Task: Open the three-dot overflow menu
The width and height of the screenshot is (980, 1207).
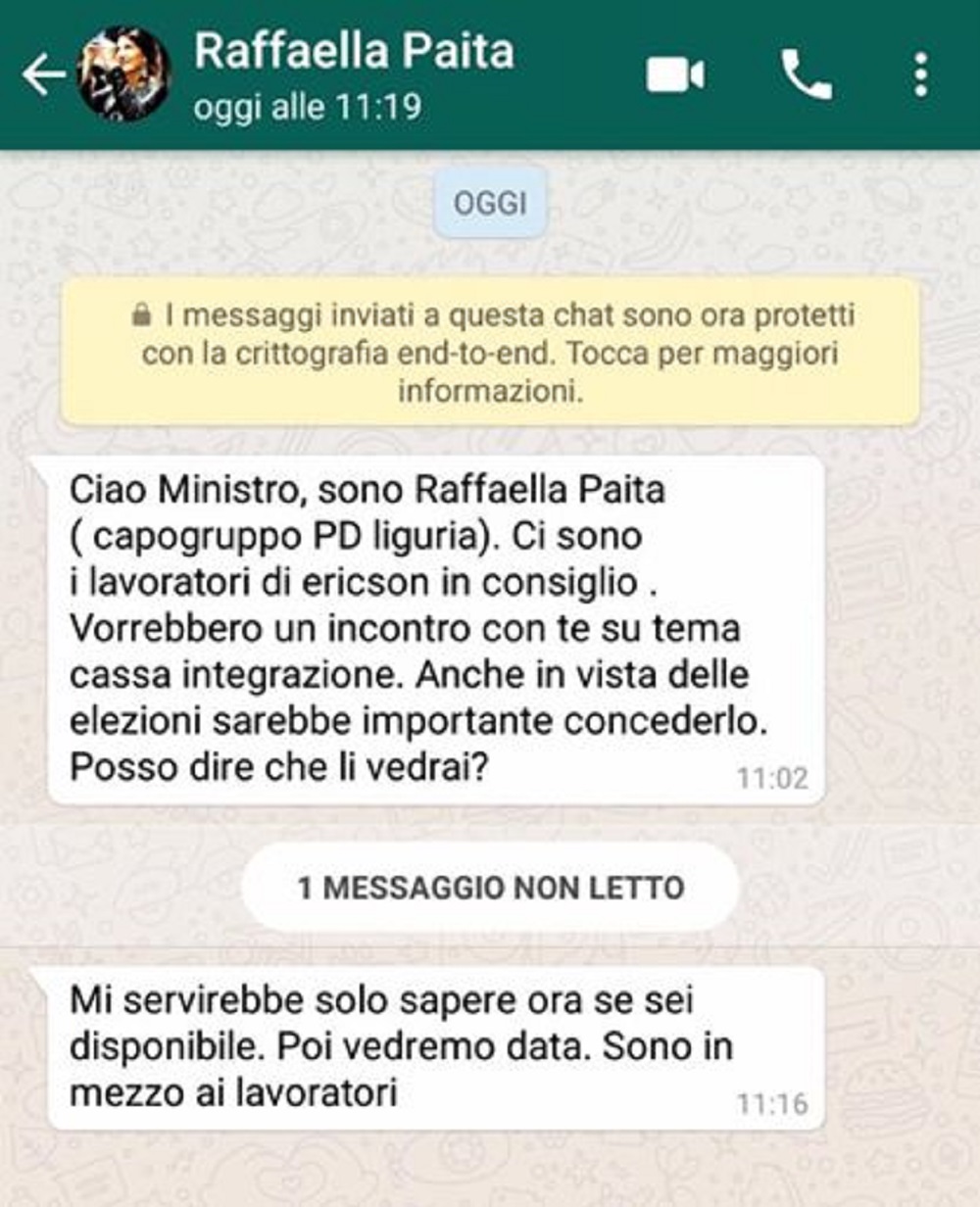Action: pos(919,69)
